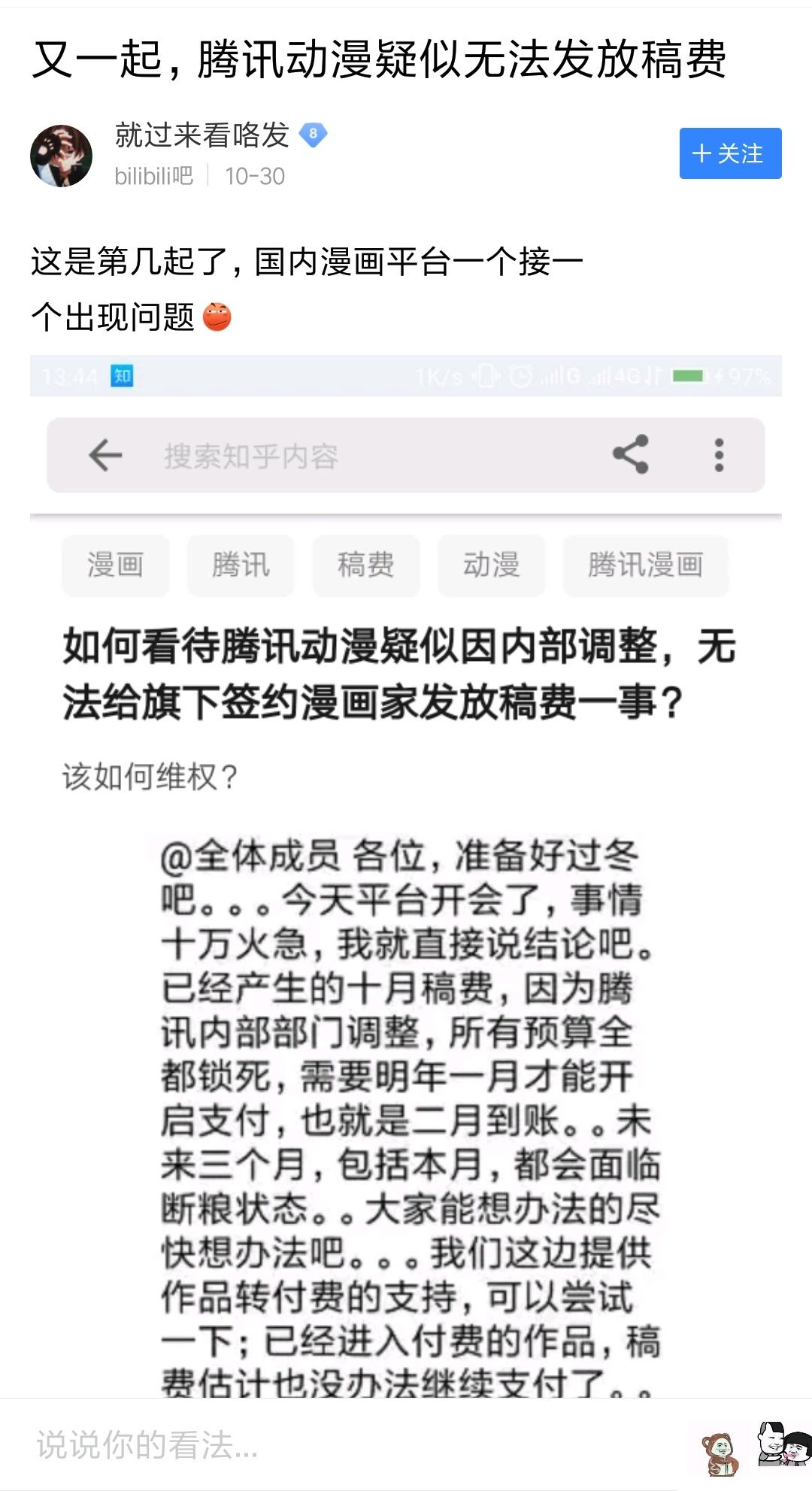812x1491 pixels.
Task: Tap the 说说你的看法 comment box
Action: (x=301, y=1445)
